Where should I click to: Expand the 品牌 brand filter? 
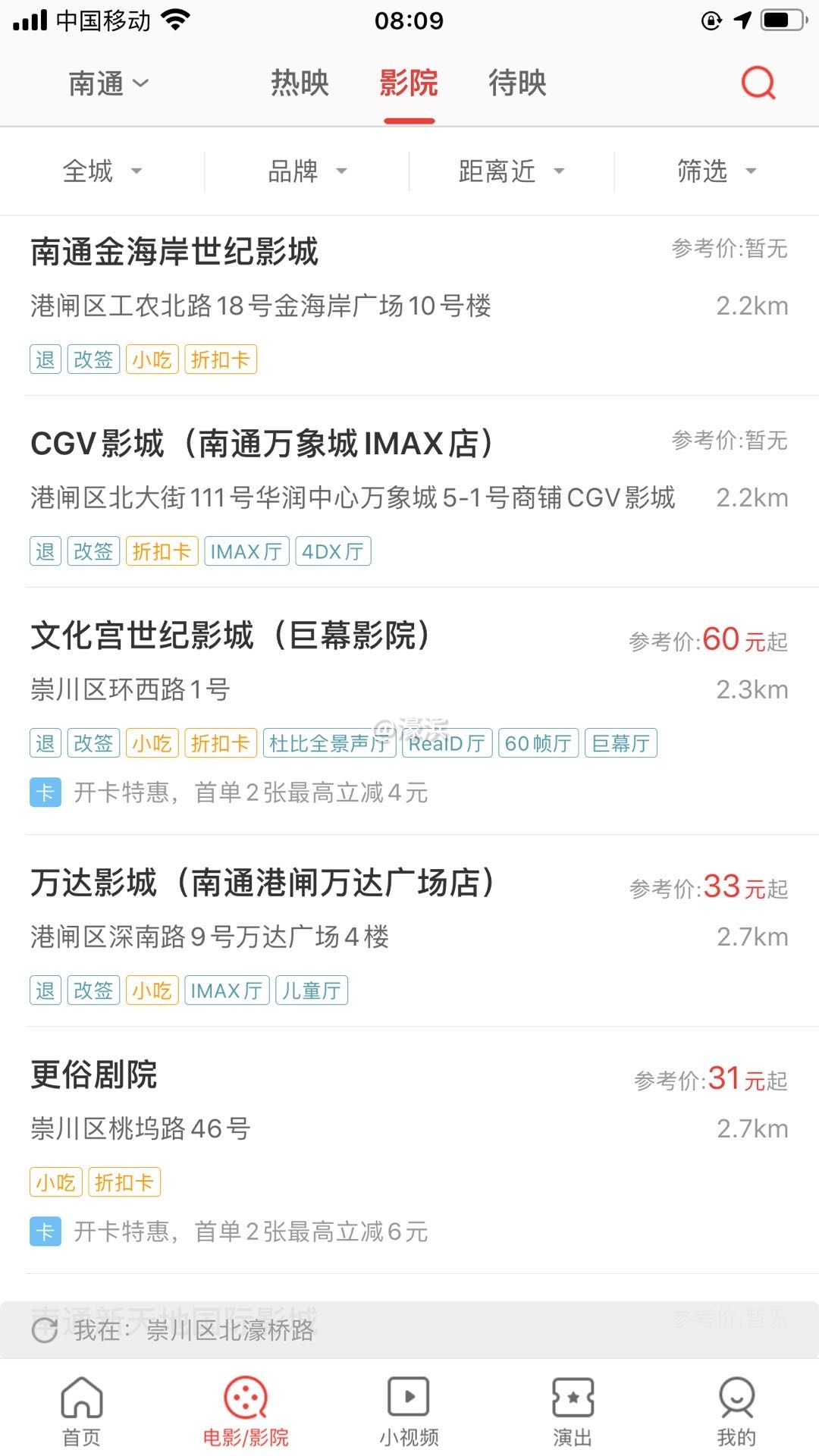(306, 171)
